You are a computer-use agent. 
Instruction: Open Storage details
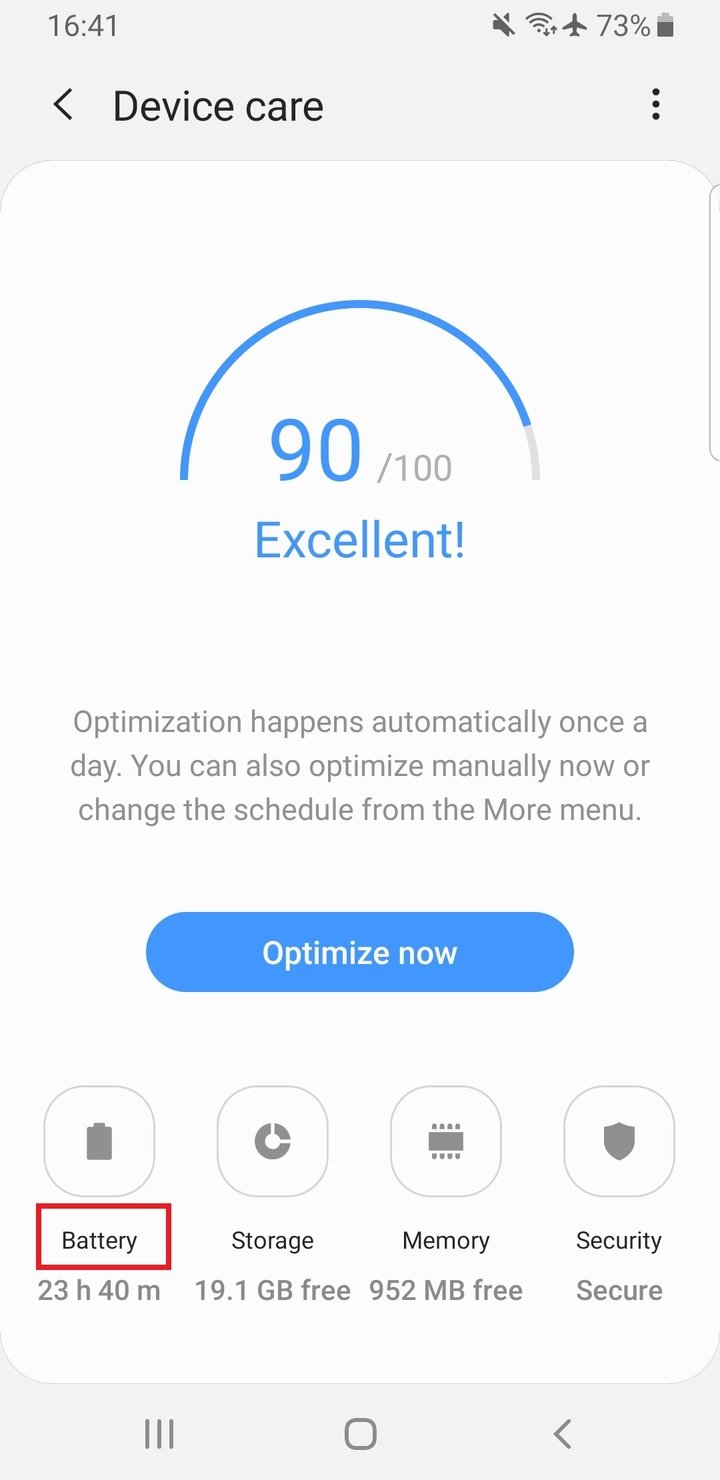click(x=272, y=1141)
